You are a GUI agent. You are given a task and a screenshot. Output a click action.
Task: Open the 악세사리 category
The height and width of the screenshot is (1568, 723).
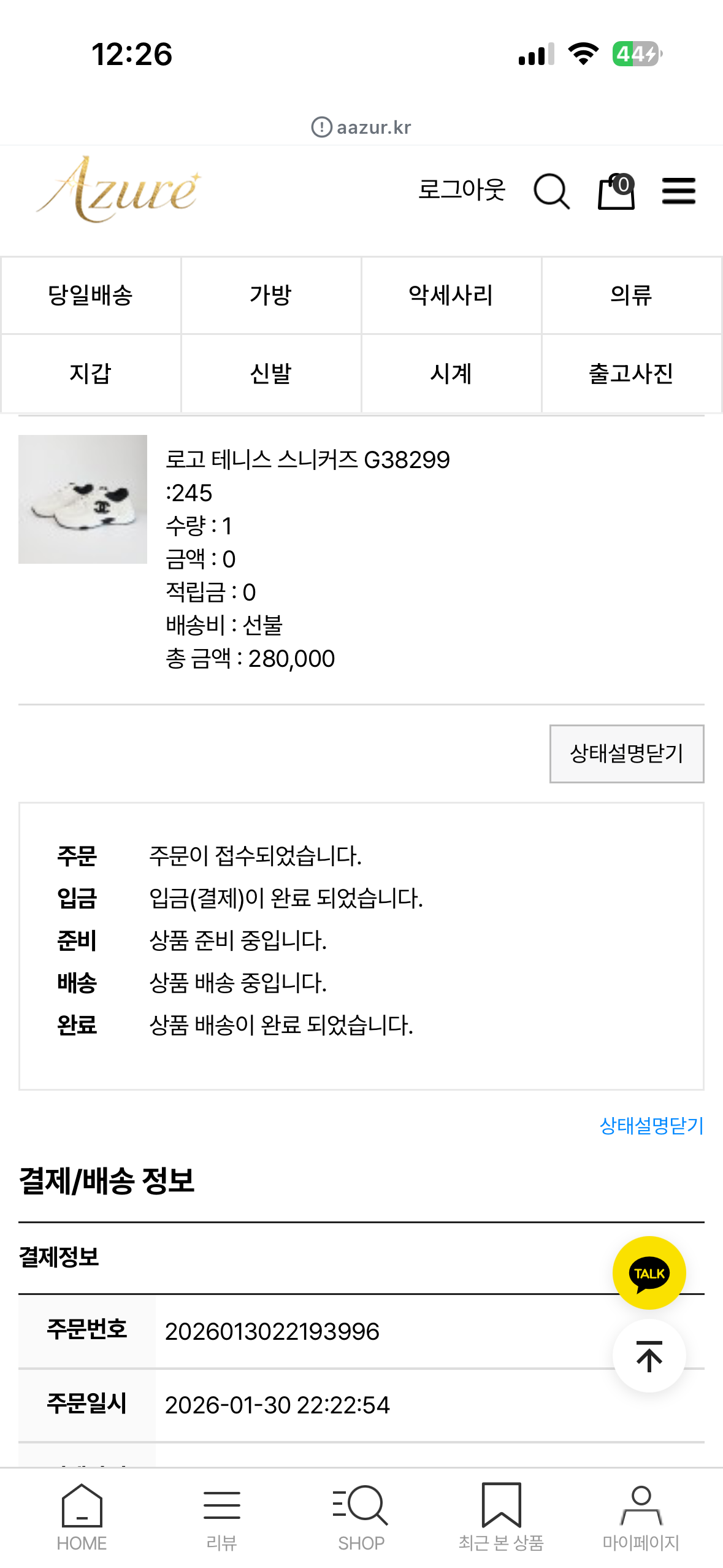point(451,296)
